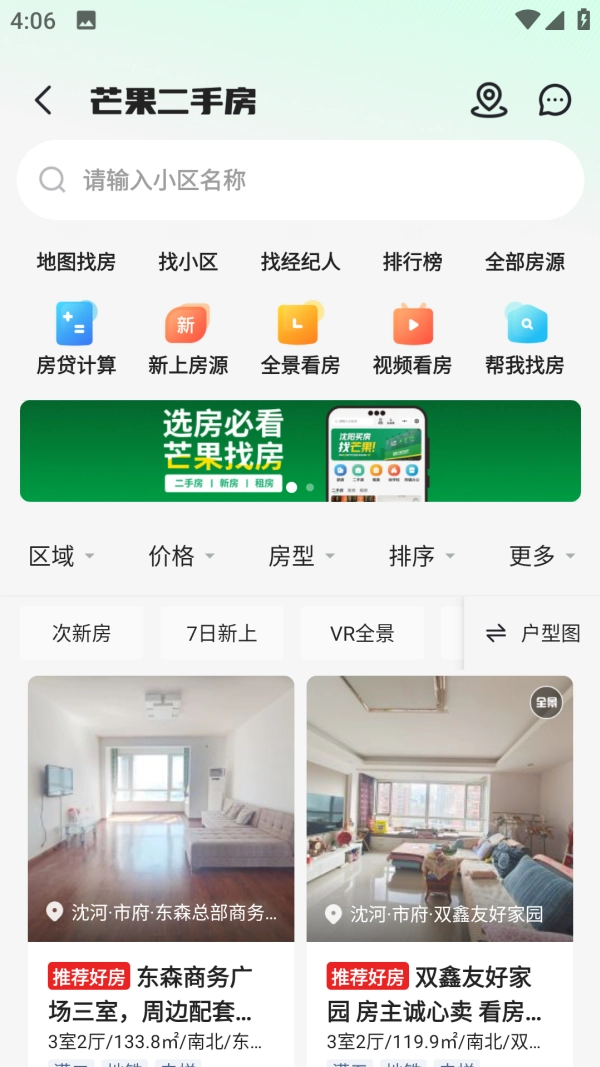Switch to 户型图 view
This screenshot has width=600, height=1067.
533,633
